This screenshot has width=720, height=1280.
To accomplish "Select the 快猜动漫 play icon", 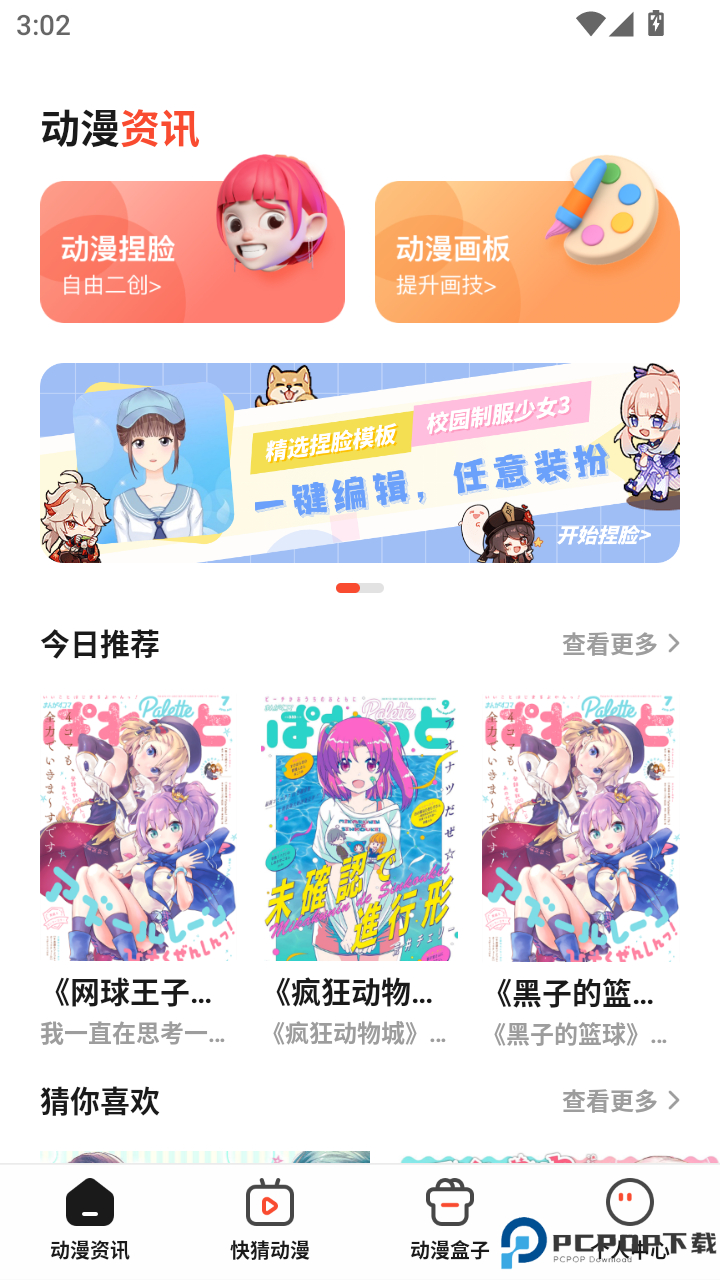I will pos(268,1204).
